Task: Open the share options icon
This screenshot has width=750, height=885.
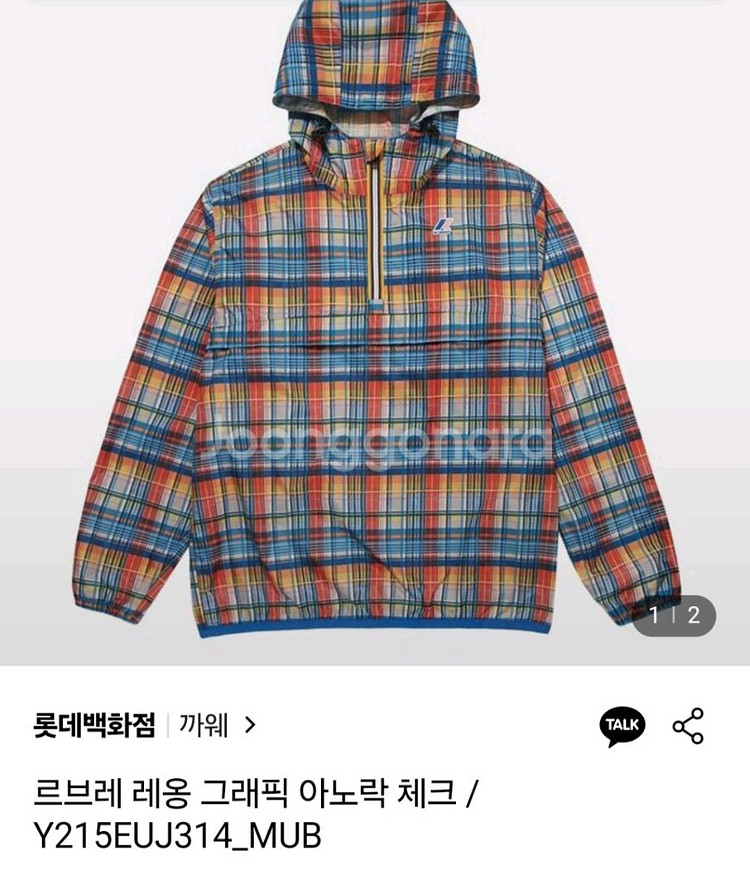Action: coord(688,726)
